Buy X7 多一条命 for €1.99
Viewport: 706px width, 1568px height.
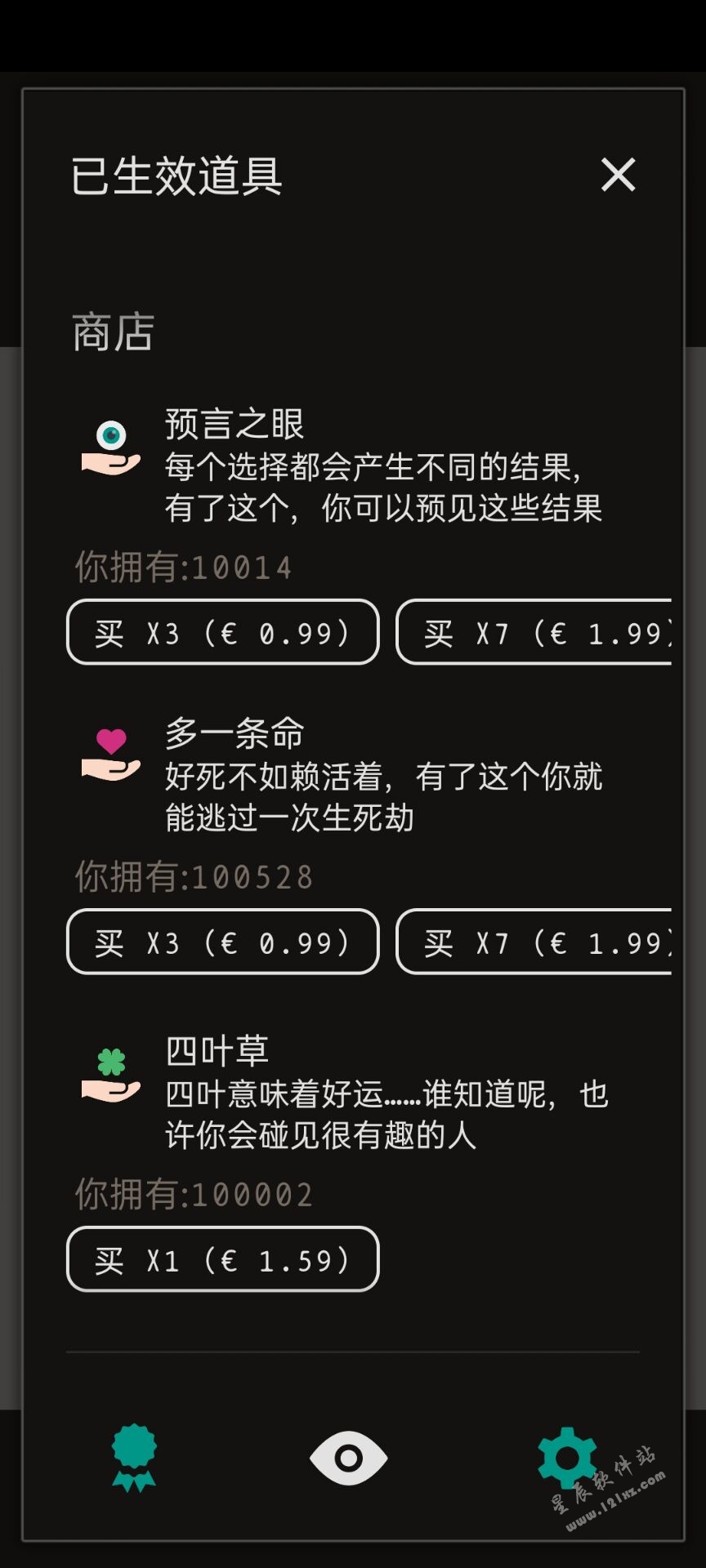point(535,942)
